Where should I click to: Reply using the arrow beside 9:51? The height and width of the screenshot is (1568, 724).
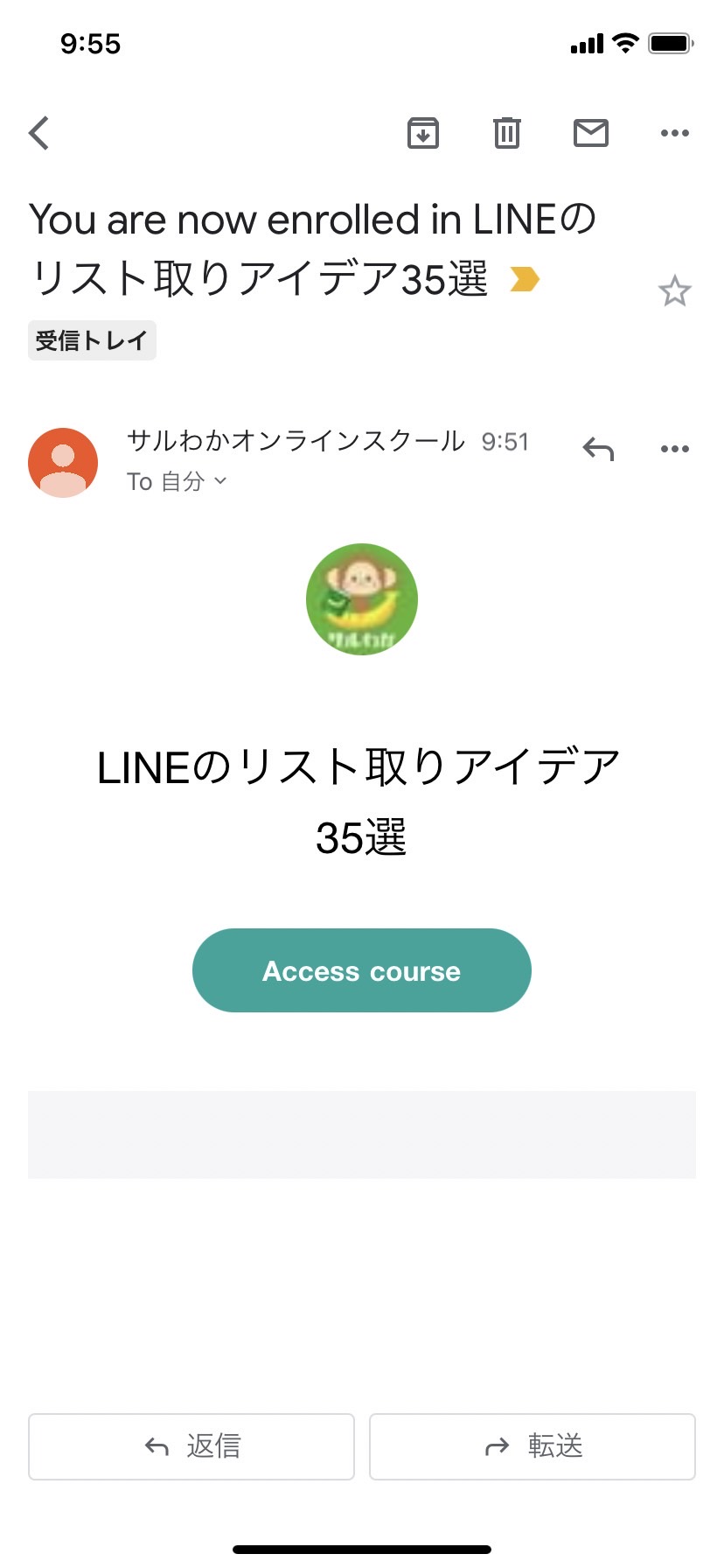point(599,449)
